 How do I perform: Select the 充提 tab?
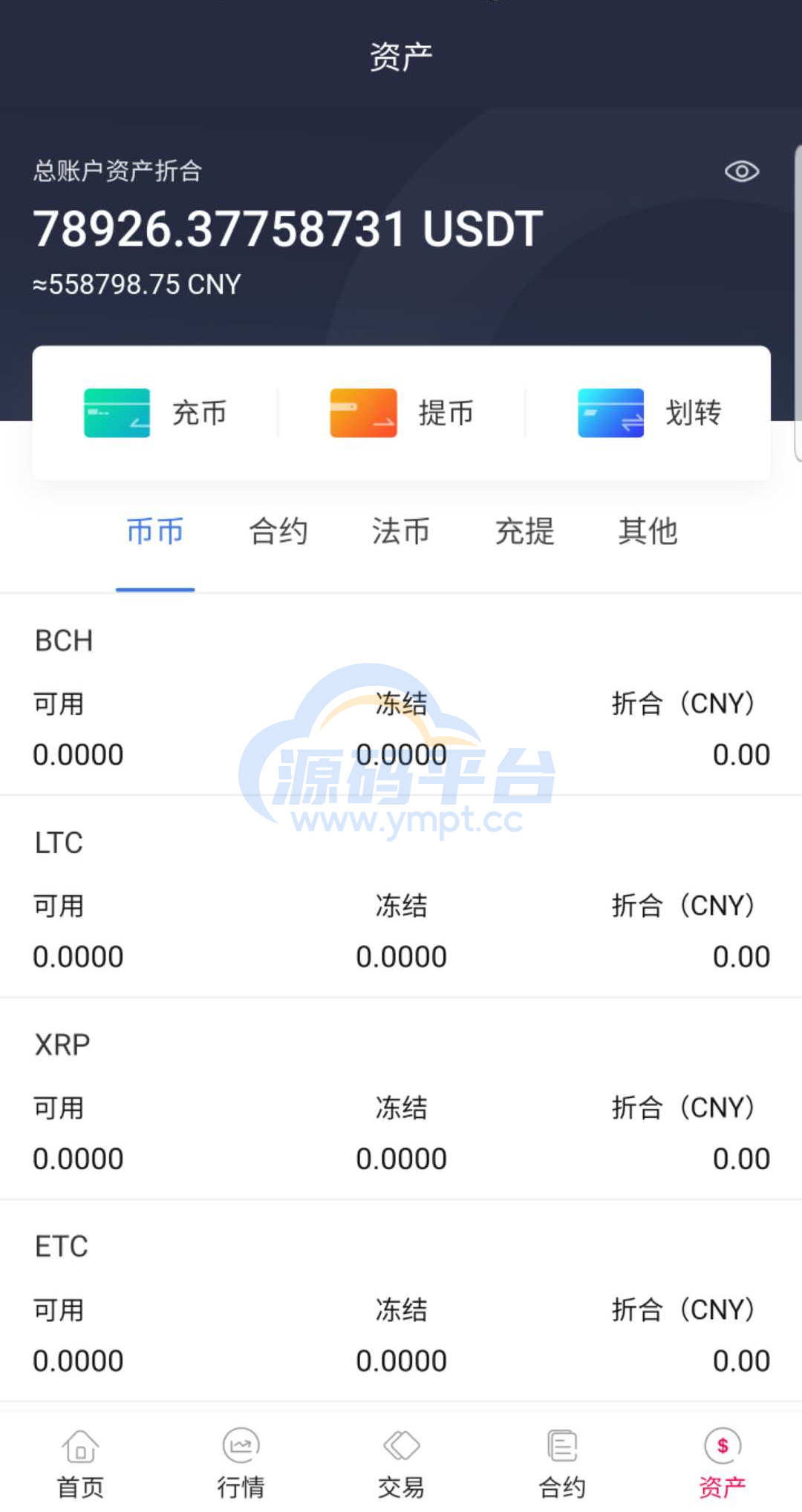pyautogui.click(x=524, y=531)
